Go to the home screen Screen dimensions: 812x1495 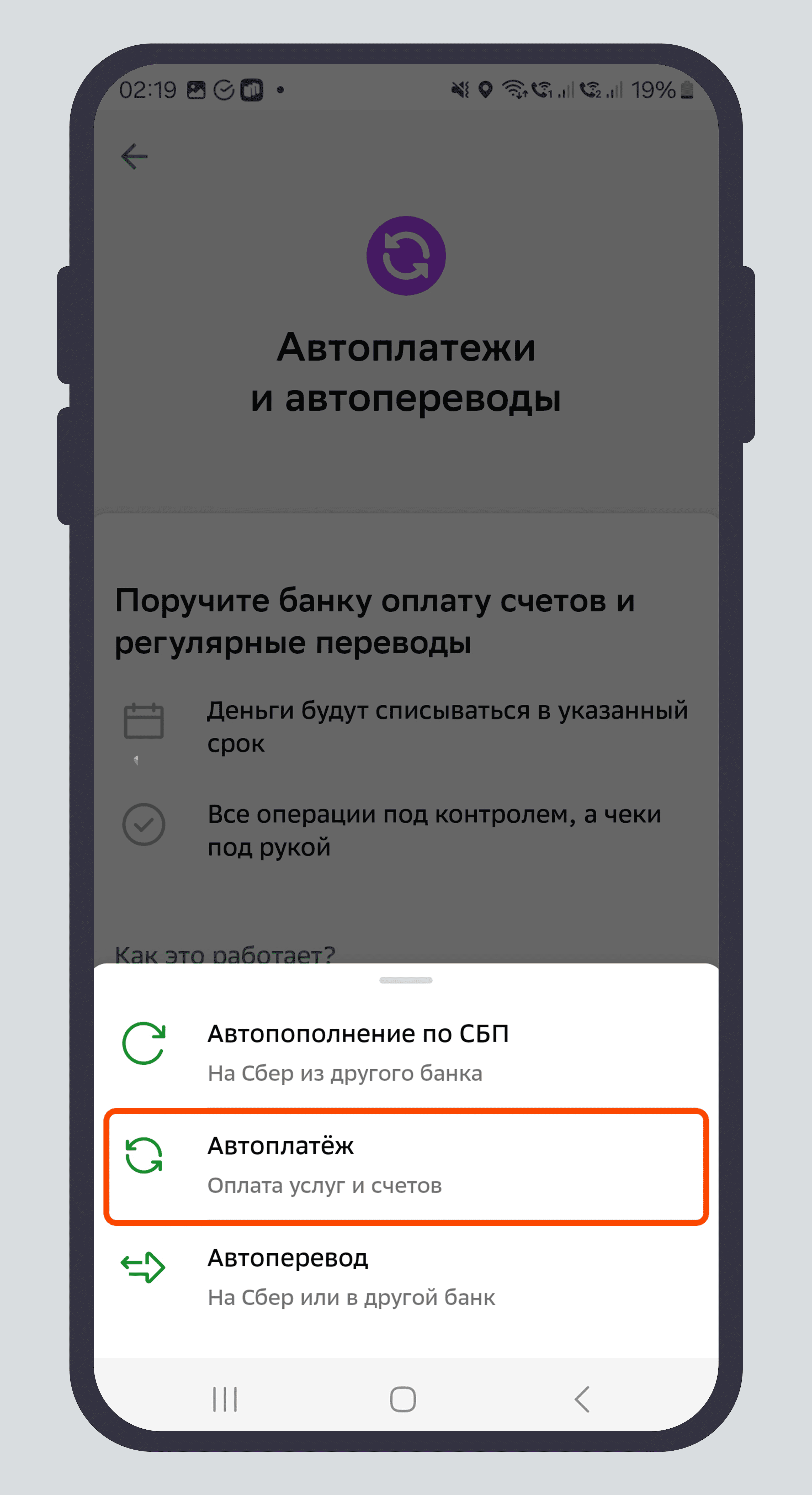tap(403, 1399)
